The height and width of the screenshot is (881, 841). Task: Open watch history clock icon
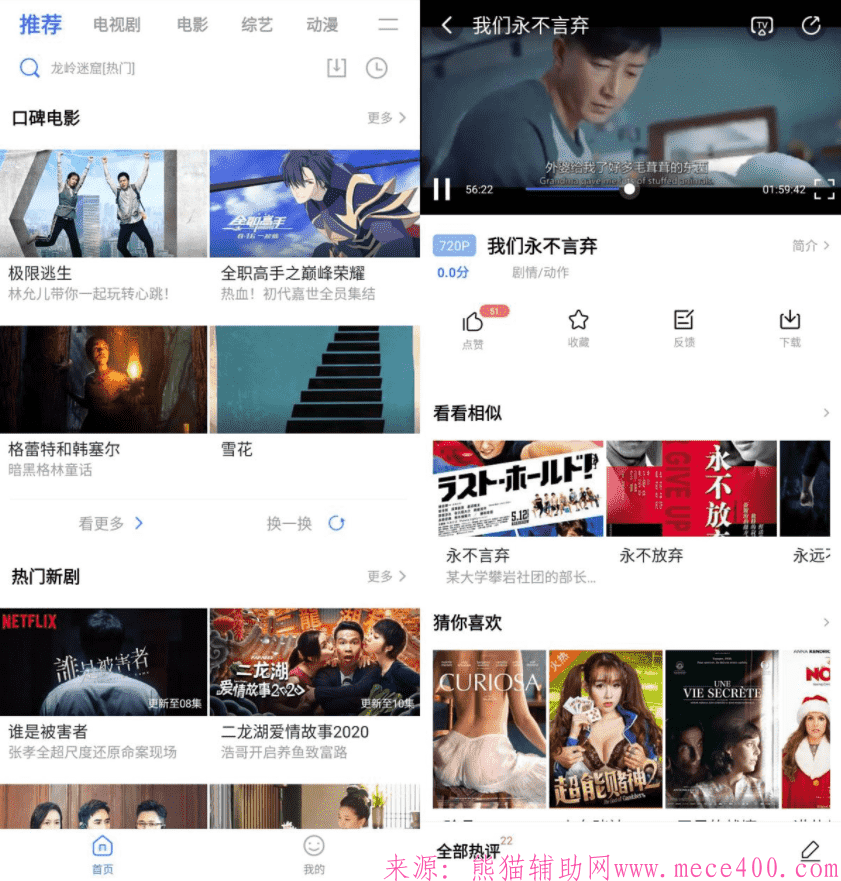coord(376,68)
